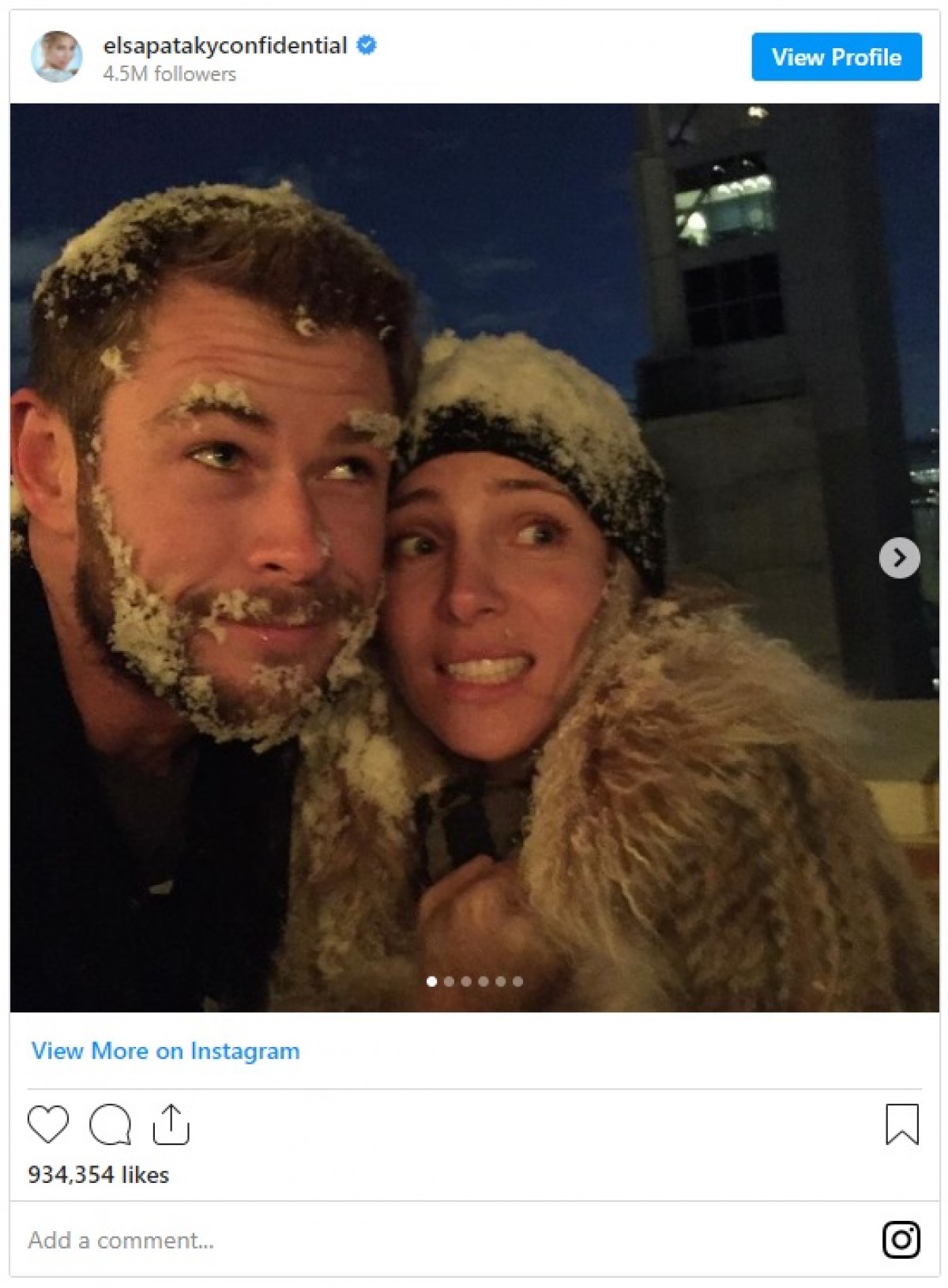Open View More on Instagram link
This screenshot has width=948, height=1288.
click(x=165, y=1051)
